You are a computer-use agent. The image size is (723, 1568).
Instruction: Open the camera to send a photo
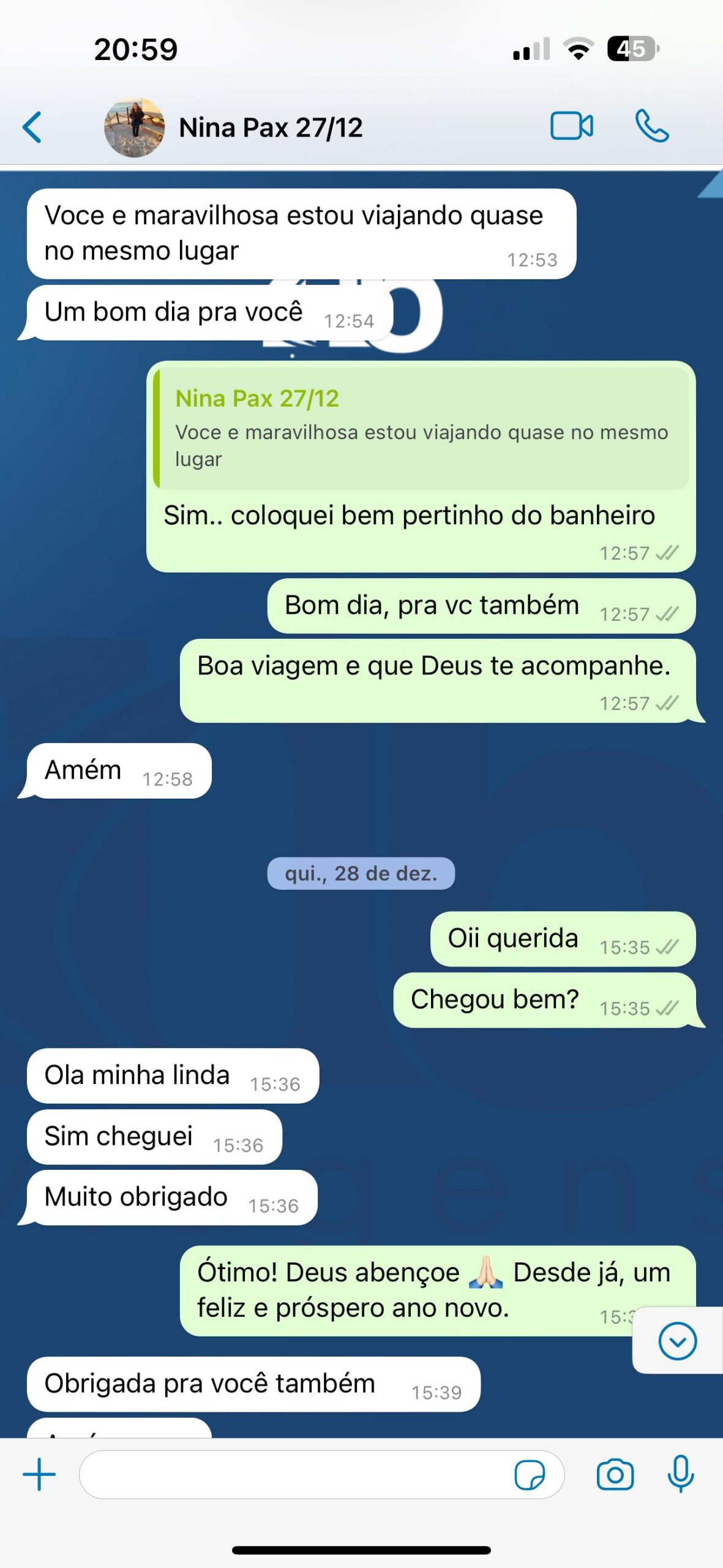615,1474
